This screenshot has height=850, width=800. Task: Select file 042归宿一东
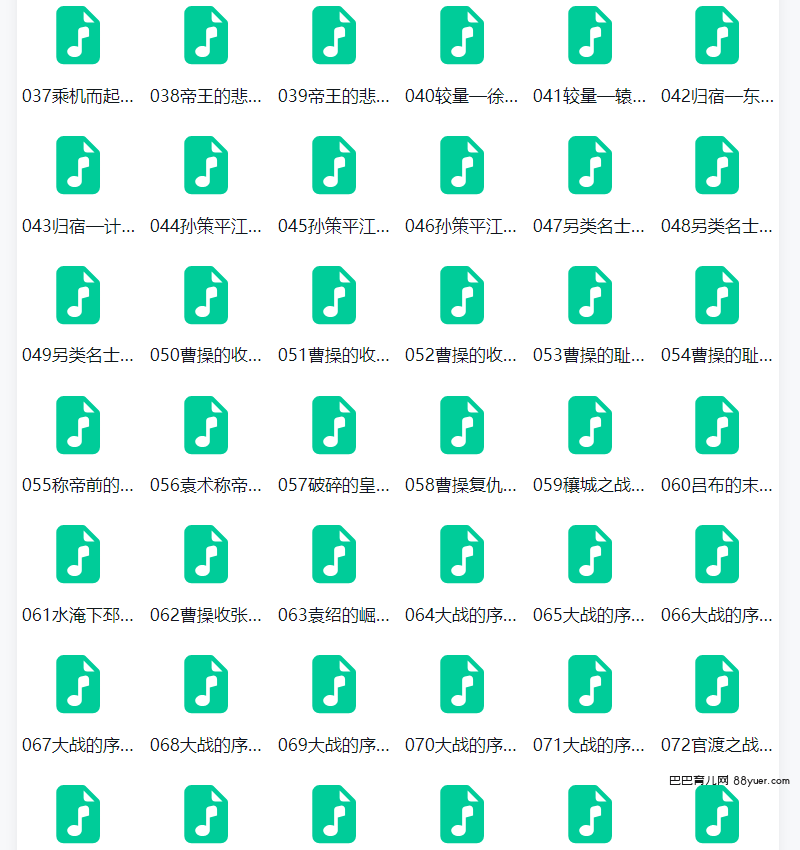tap(717, 36)
